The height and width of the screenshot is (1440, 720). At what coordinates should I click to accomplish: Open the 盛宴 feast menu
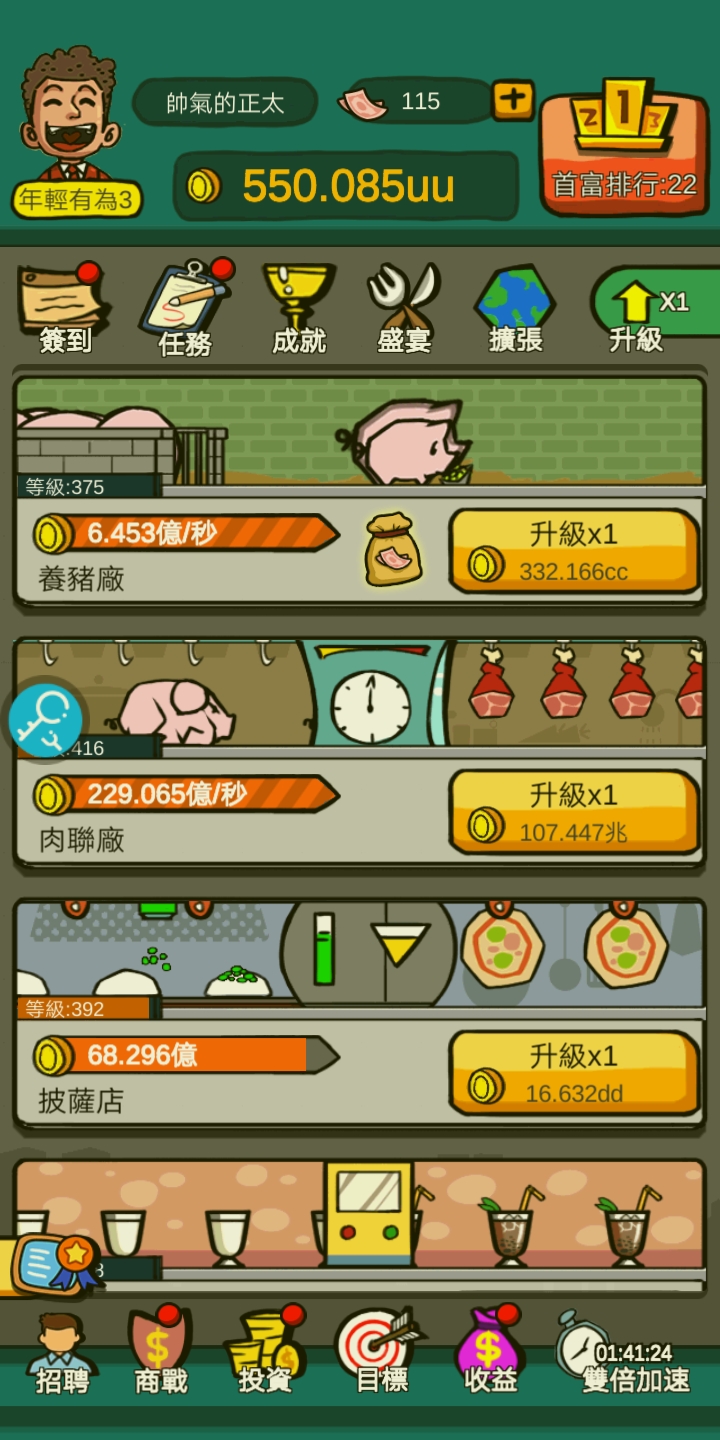coord(404,309)
